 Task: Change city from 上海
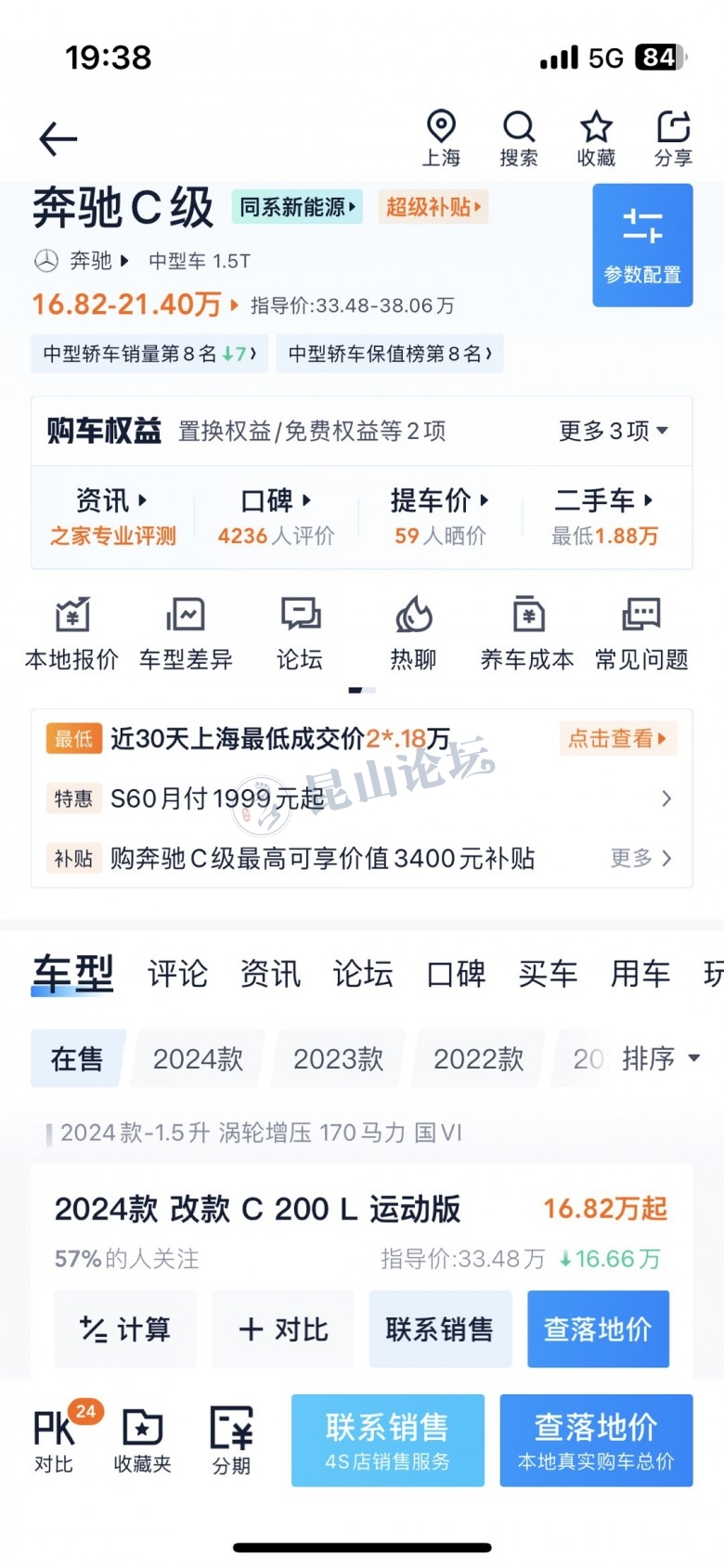(x=441, y=139)
